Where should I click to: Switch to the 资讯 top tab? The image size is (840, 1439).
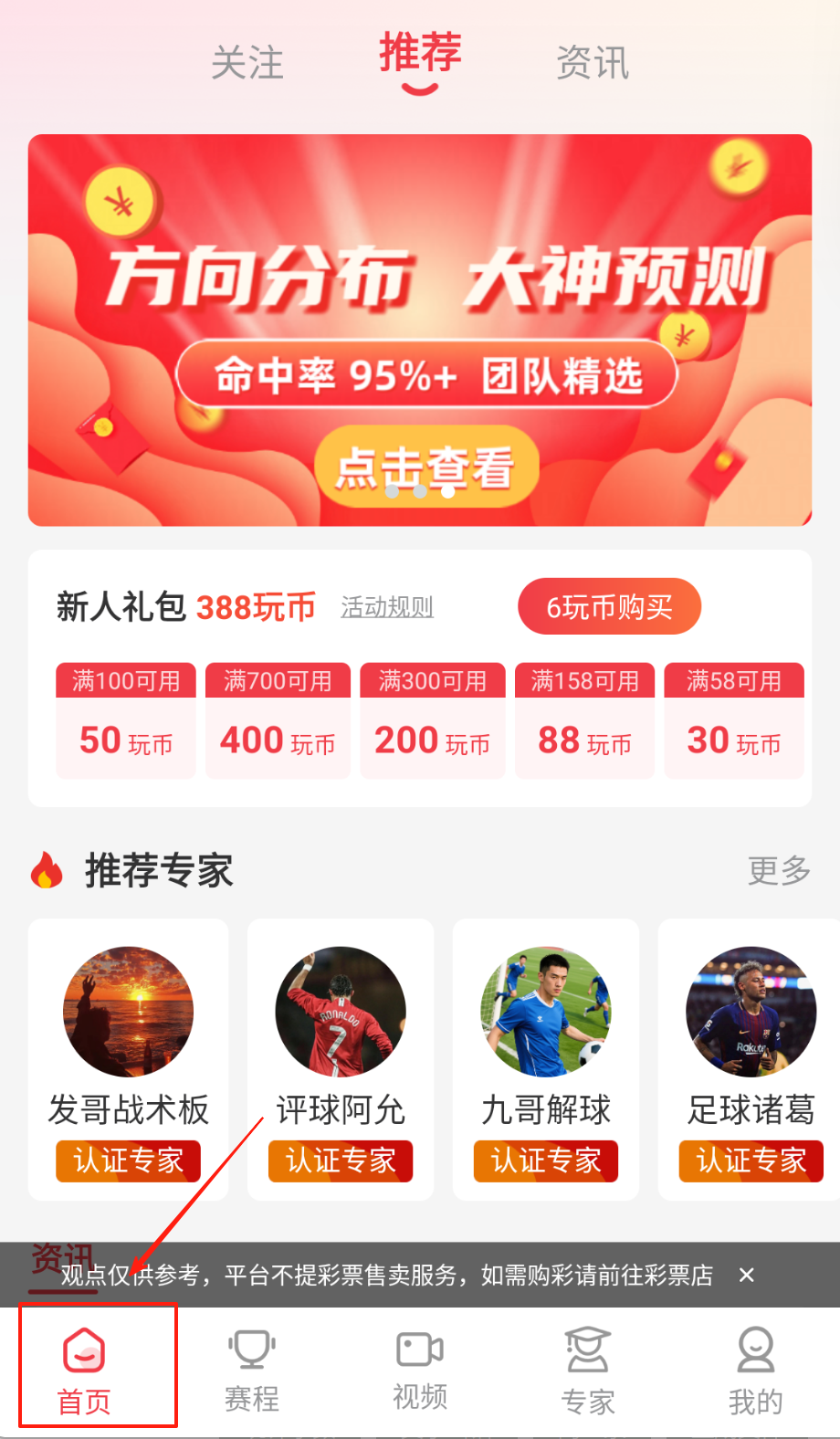593,63
